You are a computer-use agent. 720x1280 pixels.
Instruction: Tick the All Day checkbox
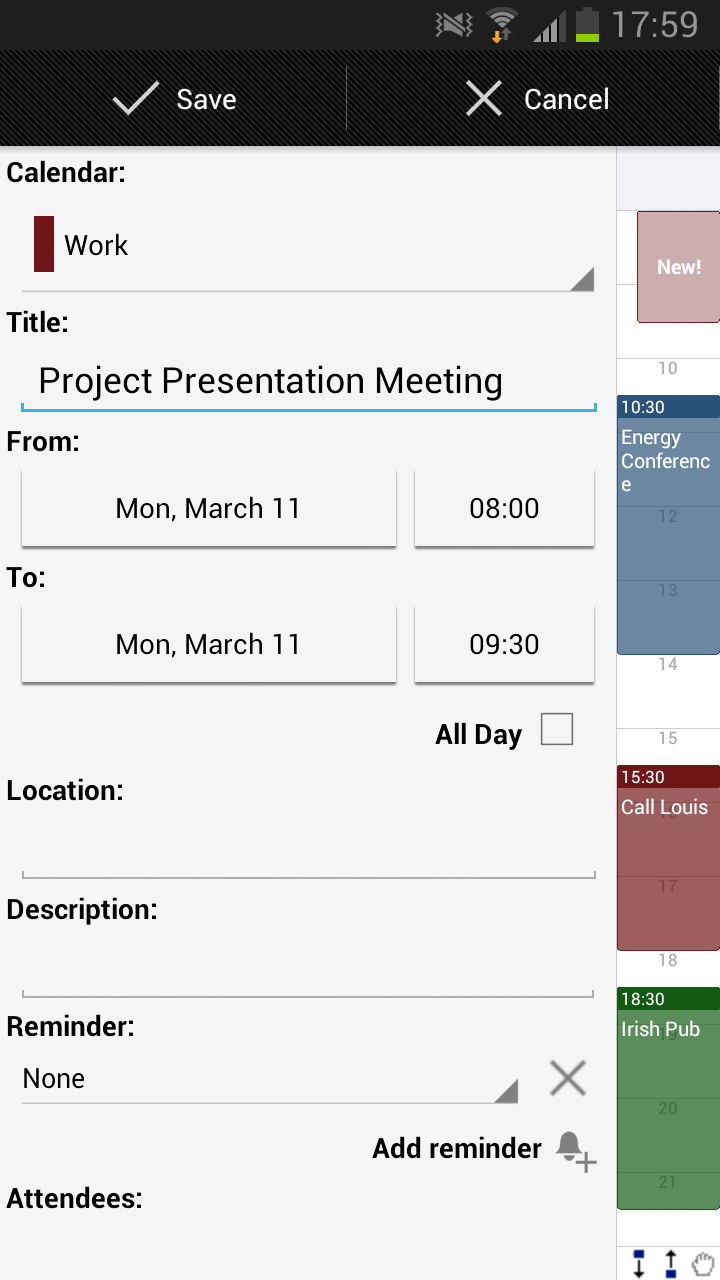pos(557,729)
